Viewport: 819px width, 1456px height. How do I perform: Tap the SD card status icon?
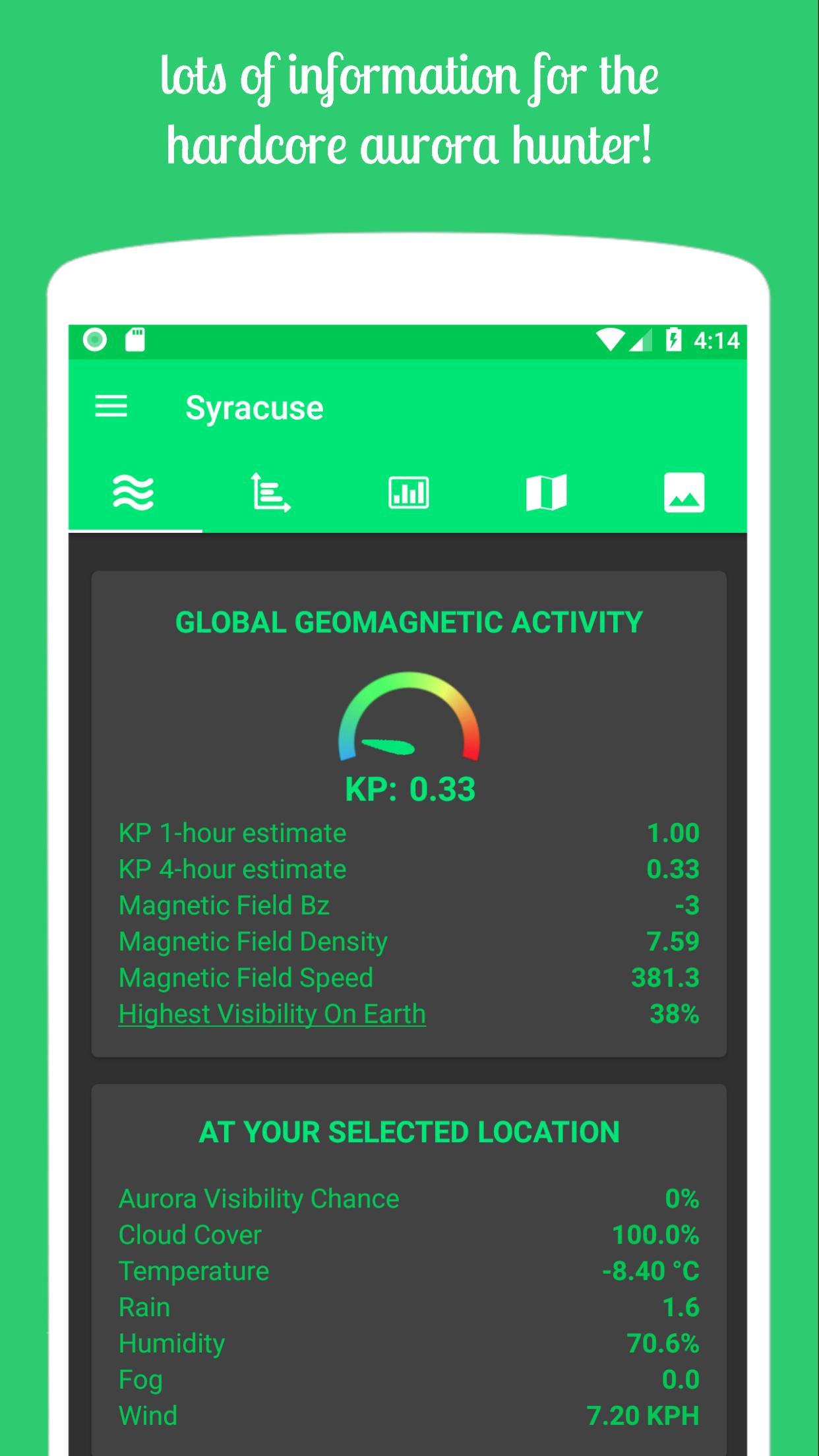(x=135, y=341)
